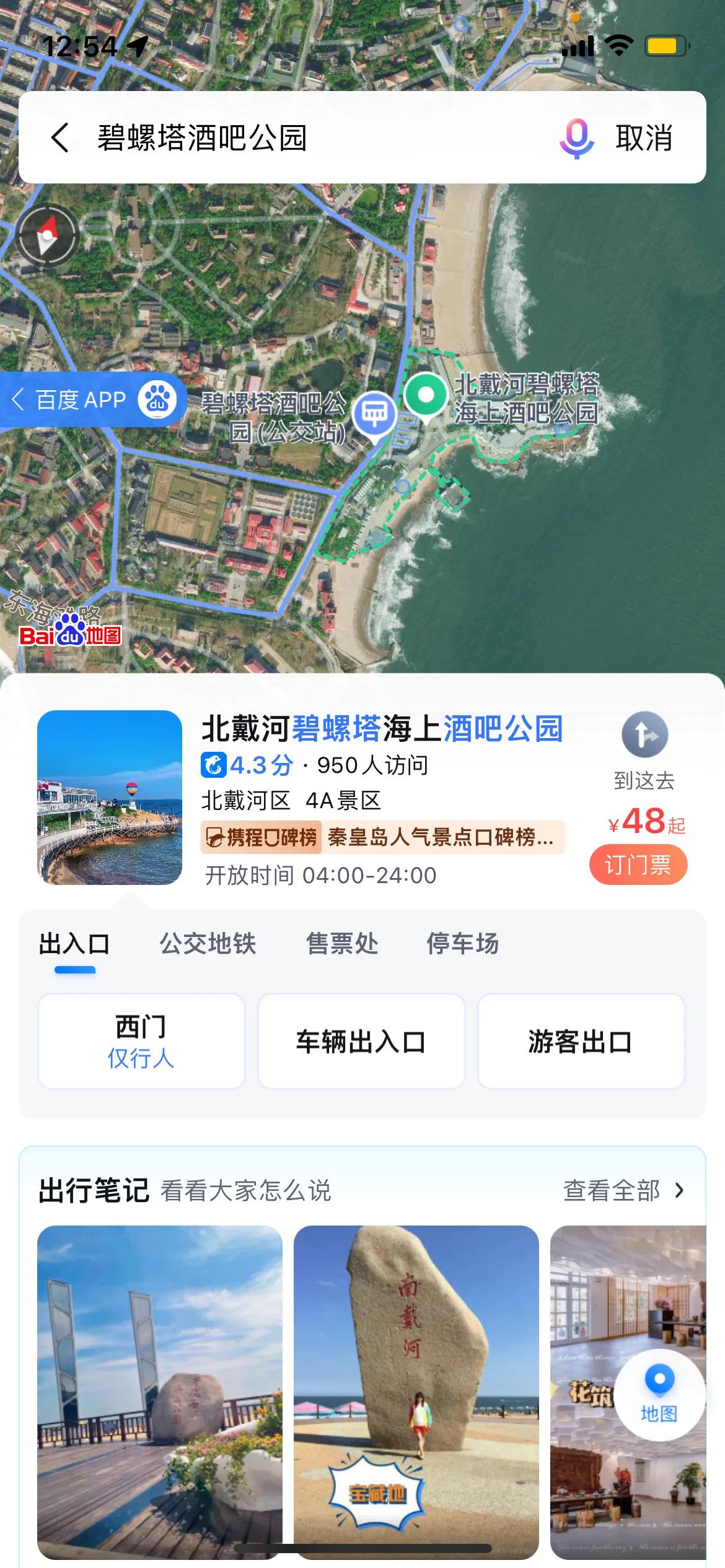Open the travel note with 南戴河 stone

(416, 1391)
